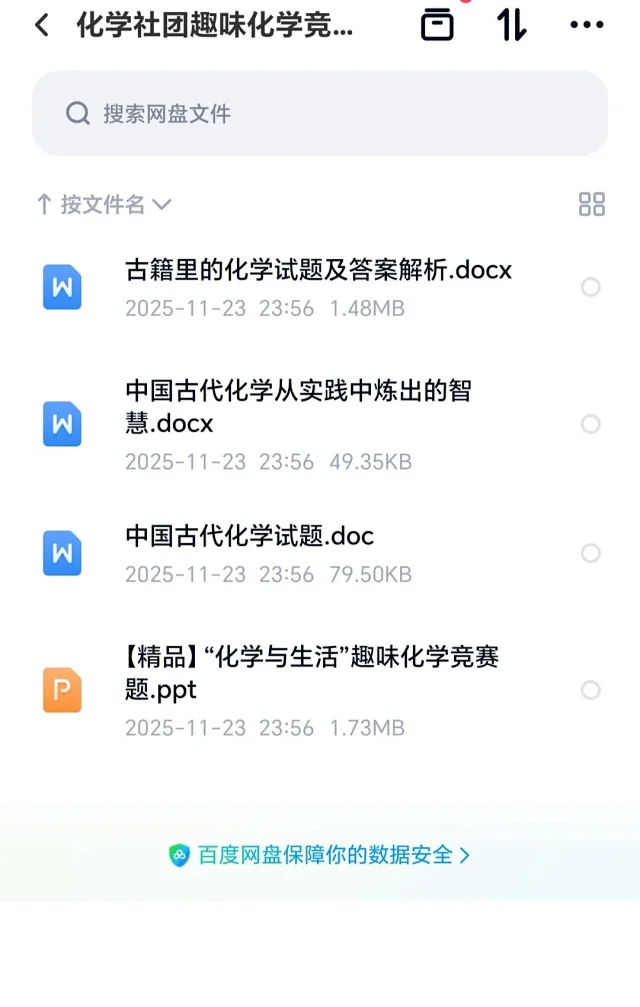Switch to grid view layout
The height and width of the screenshot is (1007, 640).
592,204
